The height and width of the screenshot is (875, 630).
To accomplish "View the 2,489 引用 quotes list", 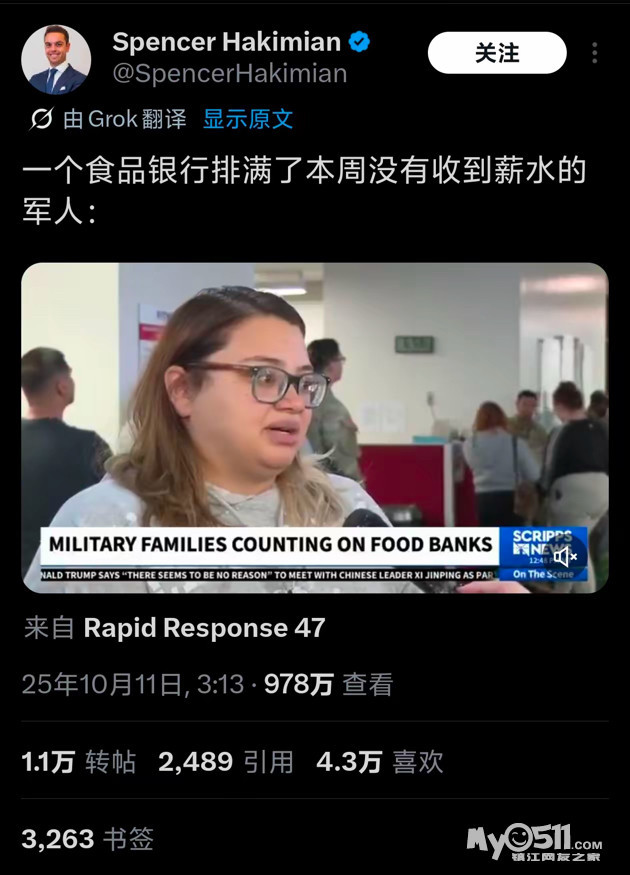I will pos(226,762).
